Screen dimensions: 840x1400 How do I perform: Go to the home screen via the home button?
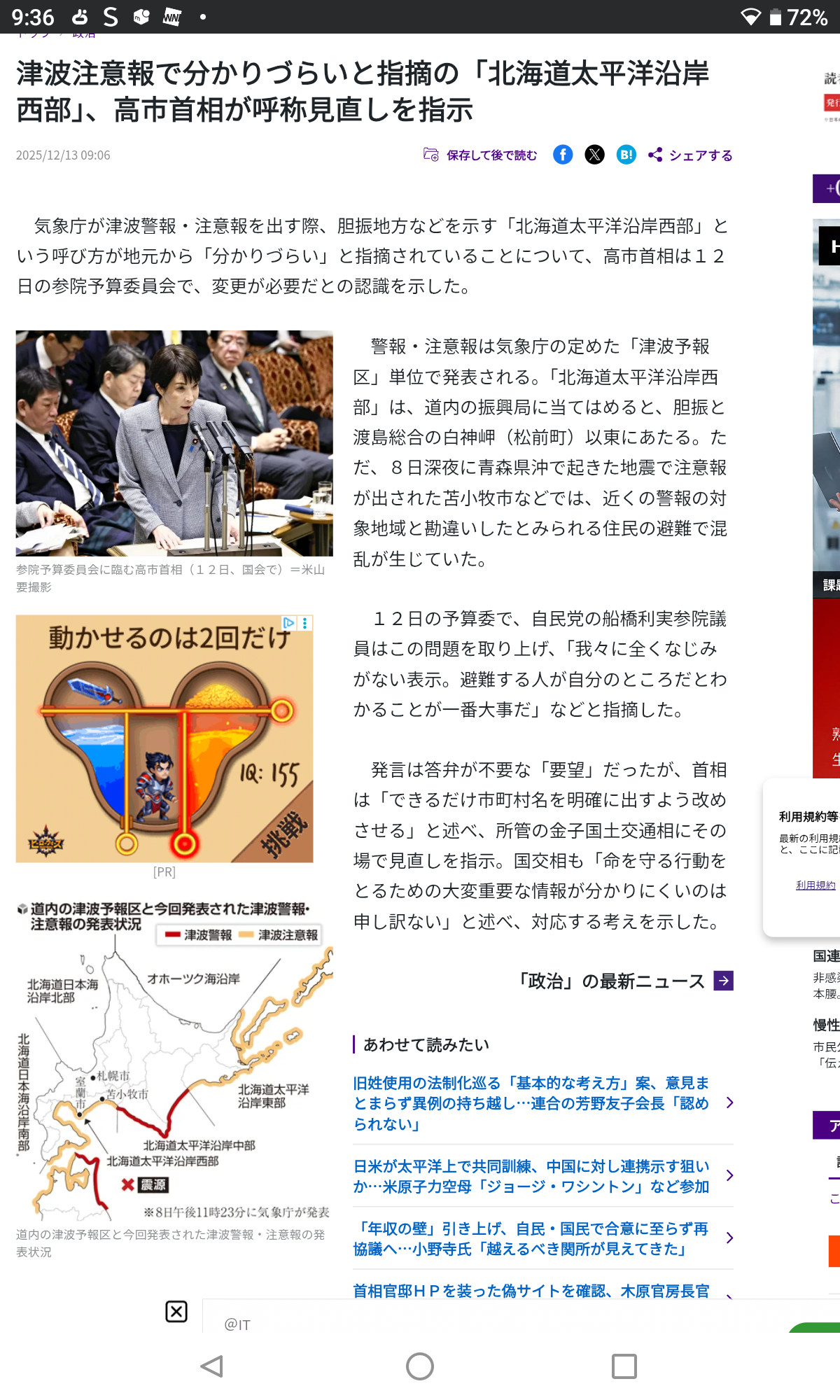420,1366
